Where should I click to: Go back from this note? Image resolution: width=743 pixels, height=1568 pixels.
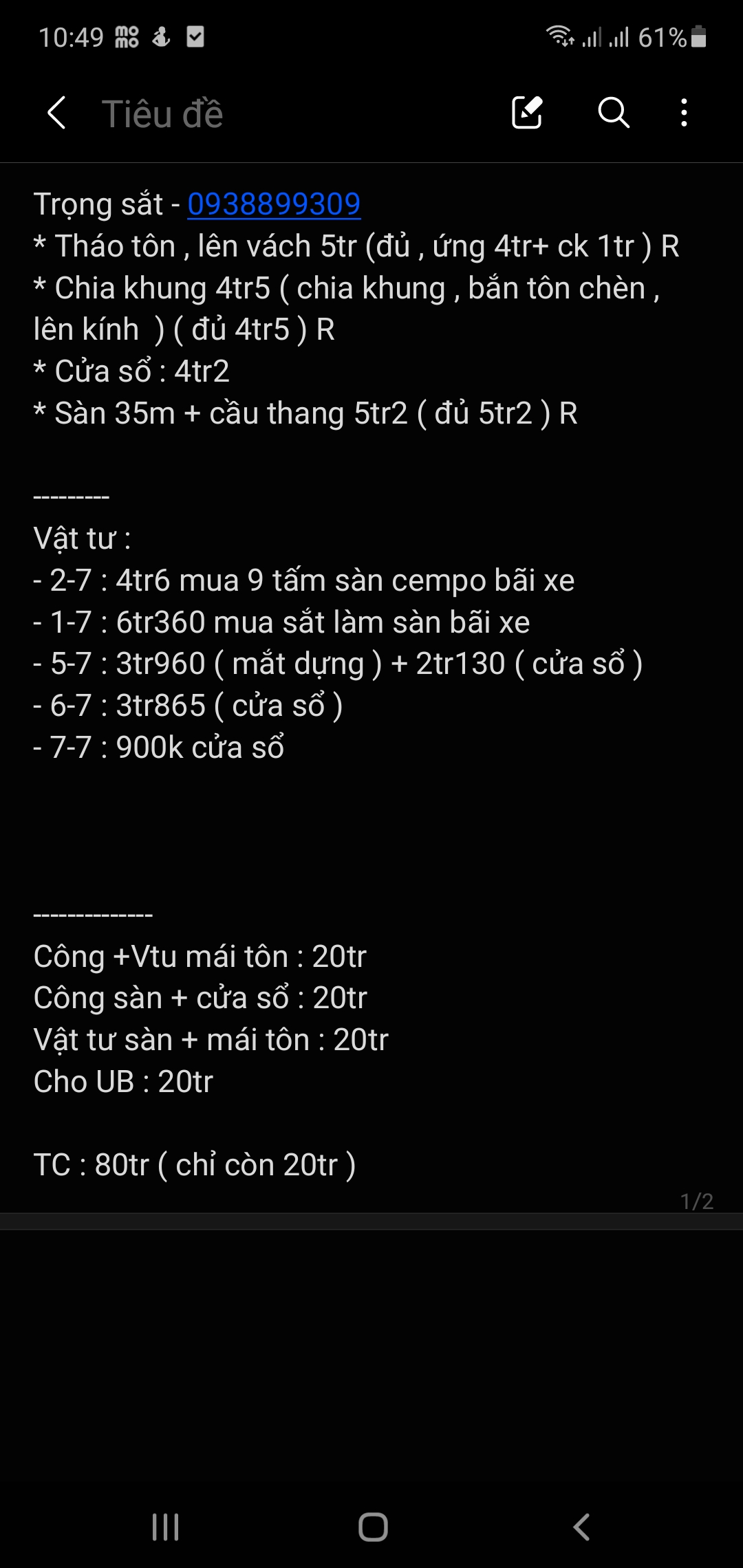tap(56, 113)
